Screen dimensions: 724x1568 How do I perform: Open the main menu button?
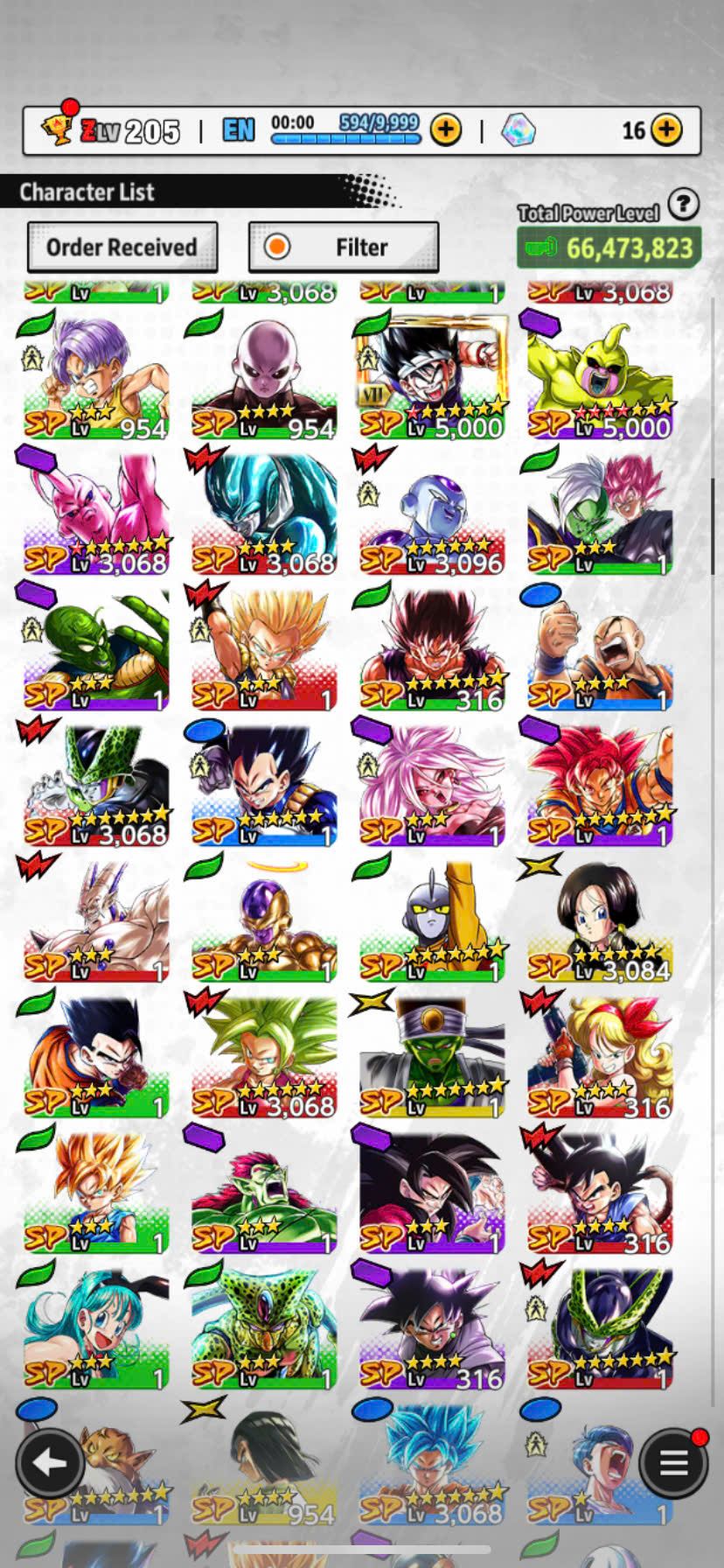[x=672, y=1462]
